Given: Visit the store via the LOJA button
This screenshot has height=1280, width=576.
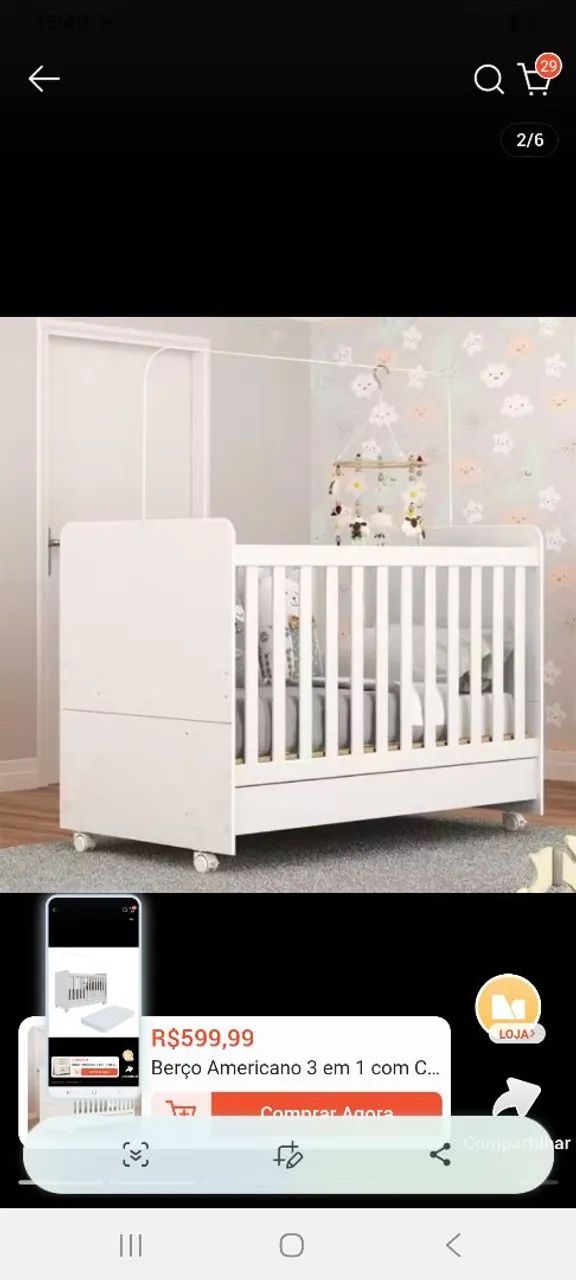Looking at the screenshot, I should pos(509,1009).
